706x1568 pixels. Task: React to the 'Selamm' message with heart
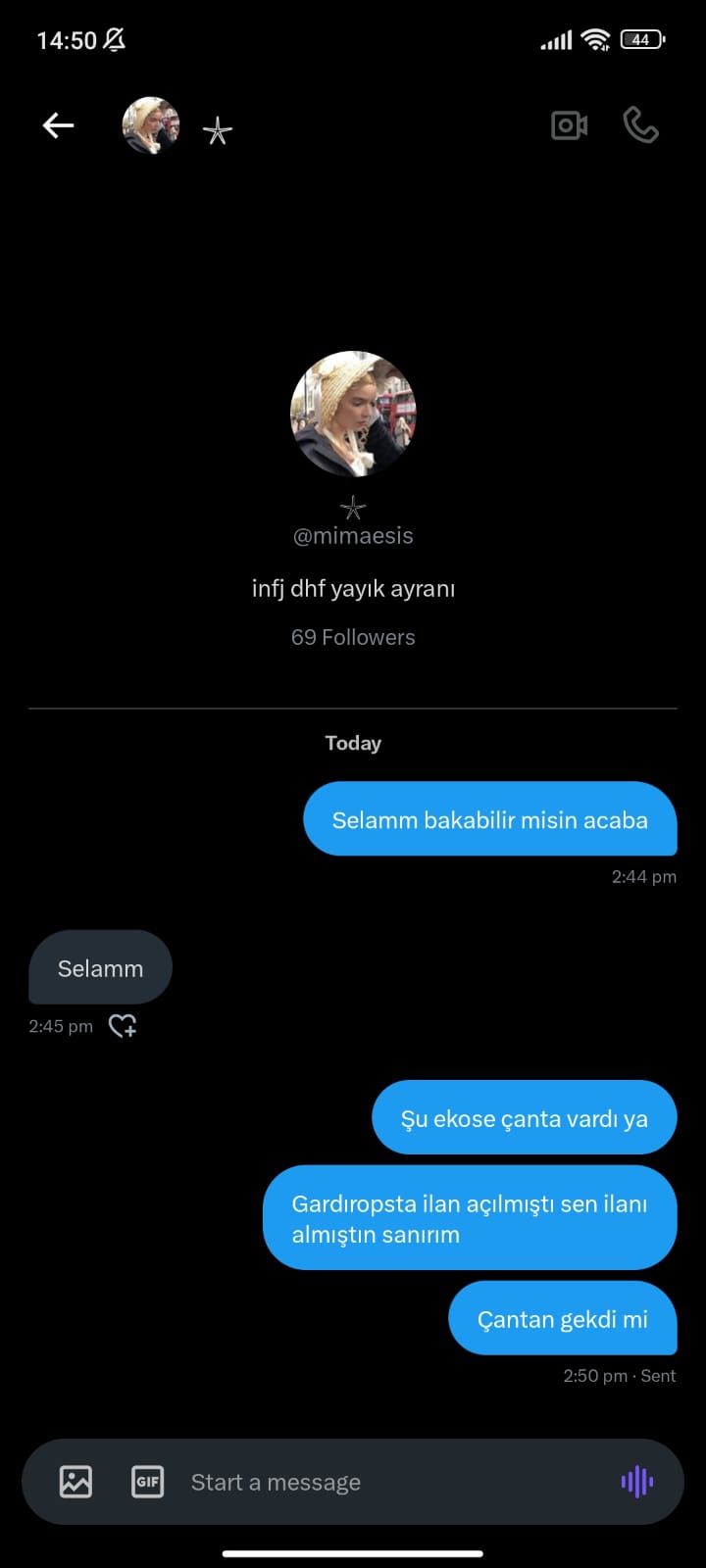click(x=123, y=1026)
